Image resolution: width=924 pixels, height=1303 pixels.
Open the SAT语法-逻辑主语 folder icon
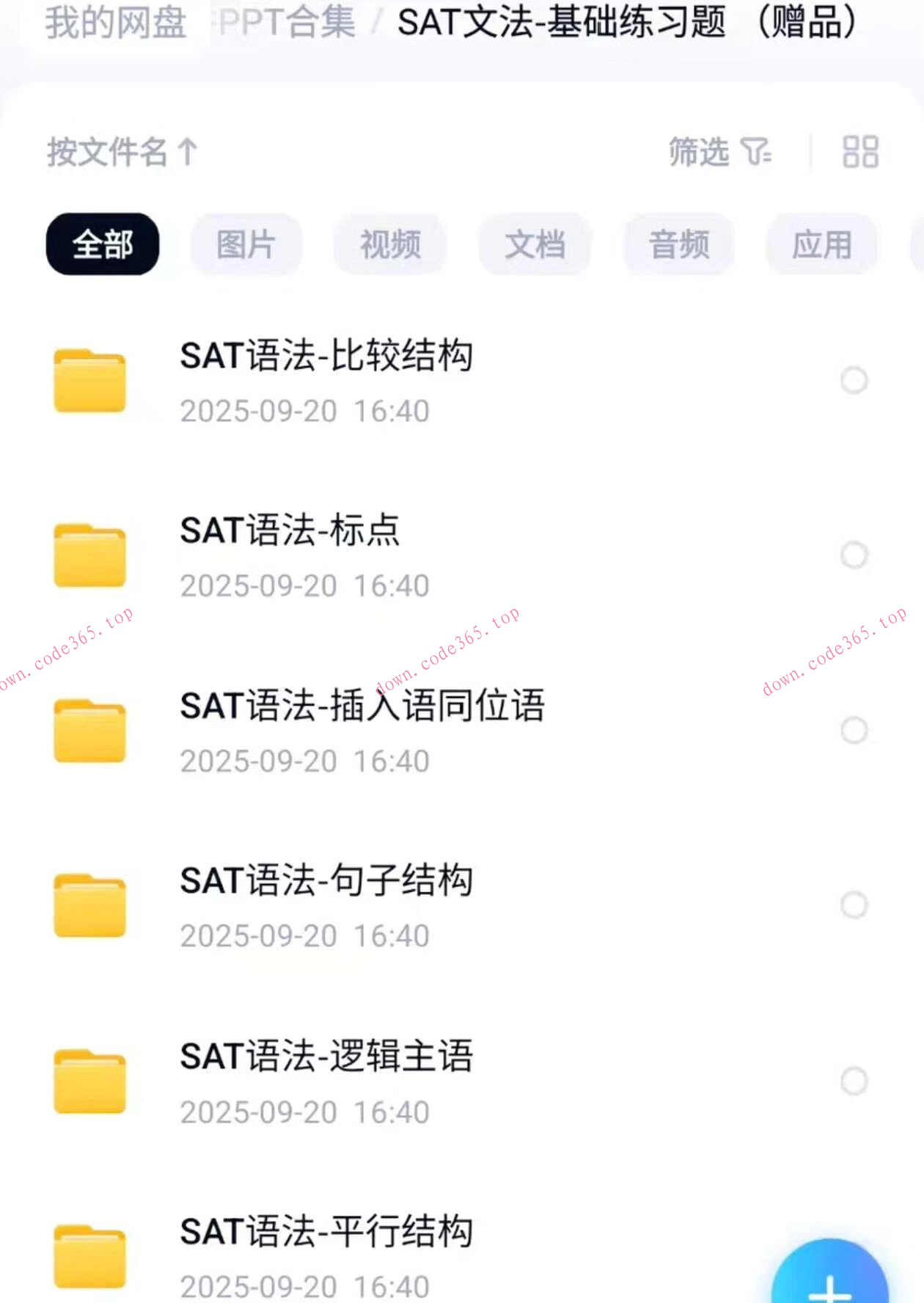pyautogui.click(x=89, y=1080)
